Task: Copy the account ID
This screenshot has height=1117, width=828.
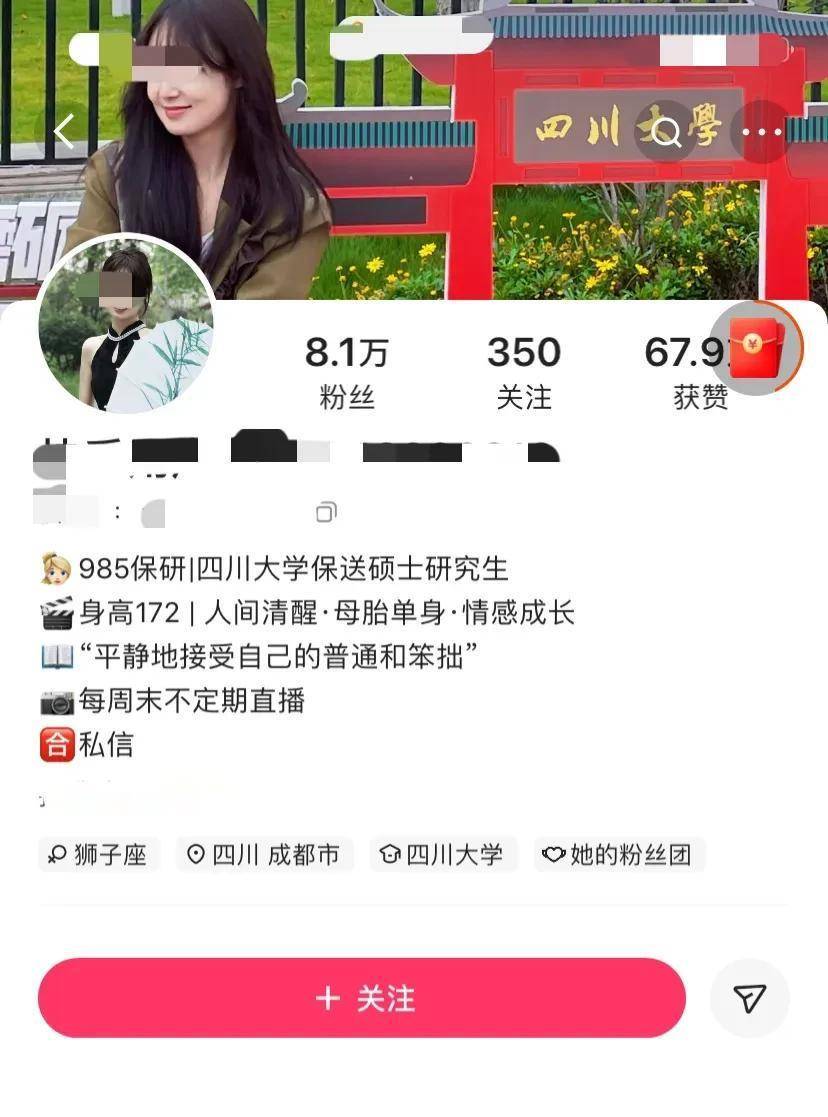Action: pyautogui.click(x=325, y=513)
